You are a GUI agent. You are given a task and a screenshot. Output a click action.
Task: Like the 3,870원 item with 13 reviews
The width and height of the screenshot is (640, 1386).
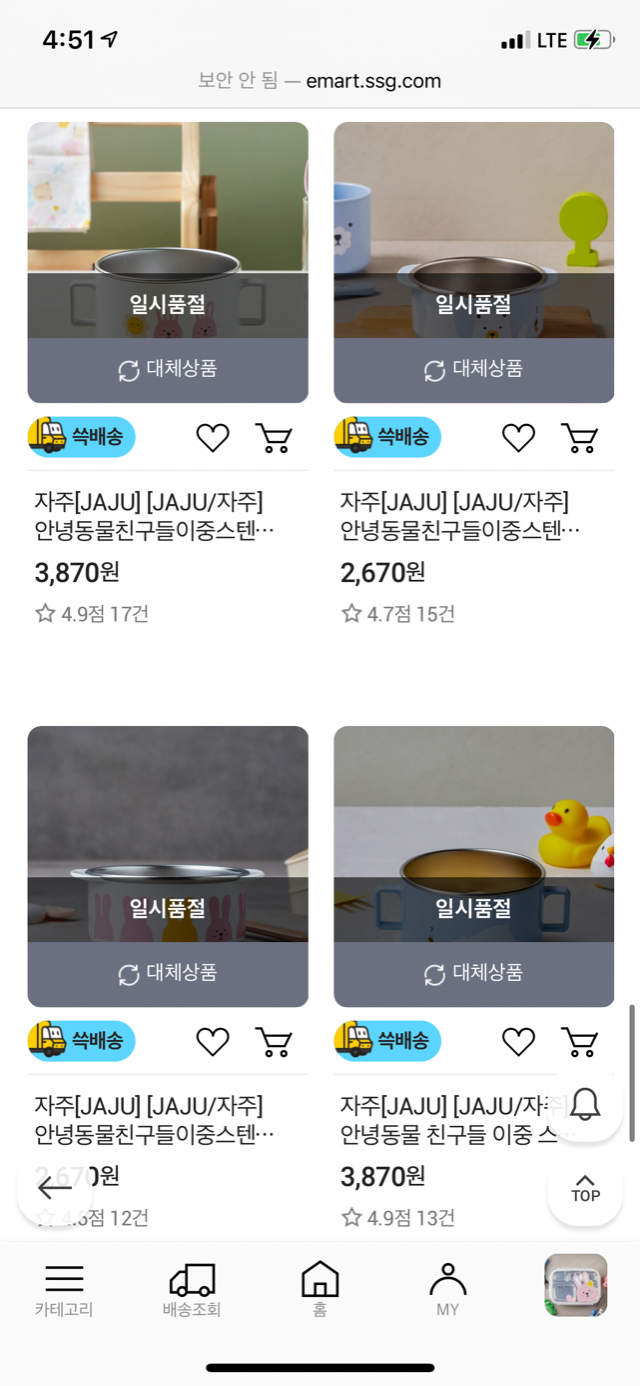(x=518, y=1042)
